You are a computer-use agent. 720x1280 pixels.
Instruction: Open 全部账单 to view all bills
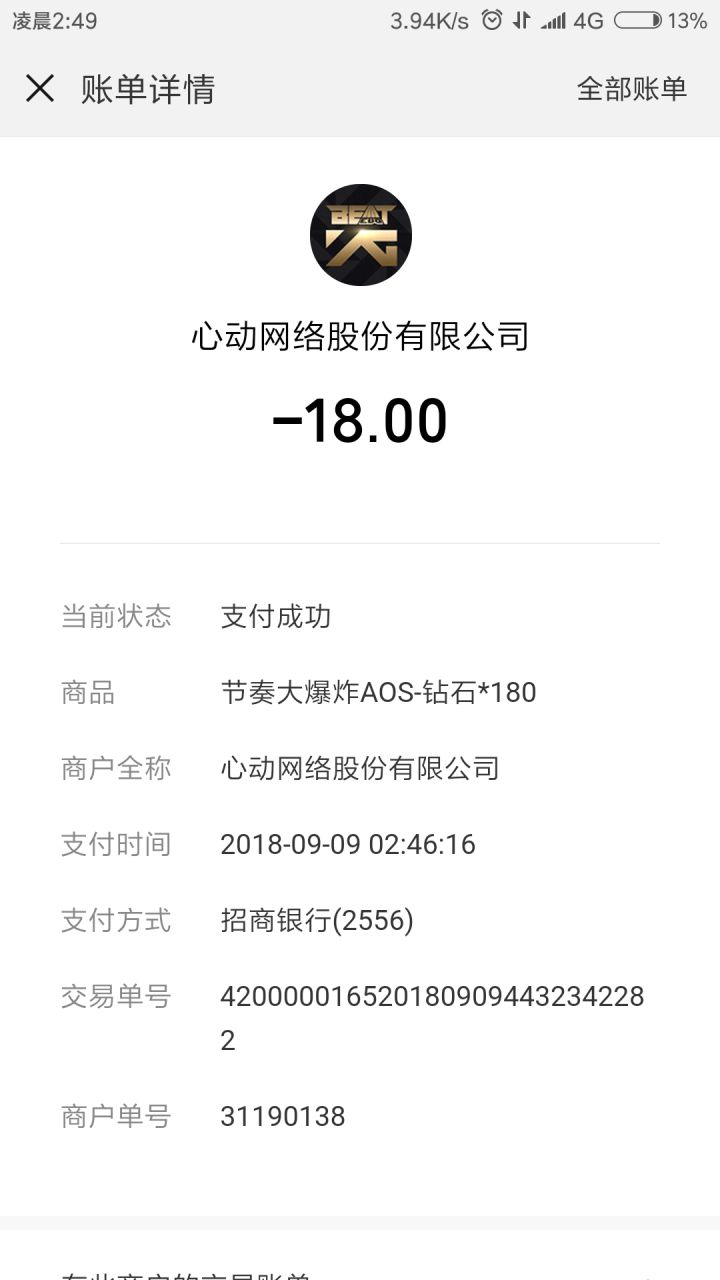632,89
